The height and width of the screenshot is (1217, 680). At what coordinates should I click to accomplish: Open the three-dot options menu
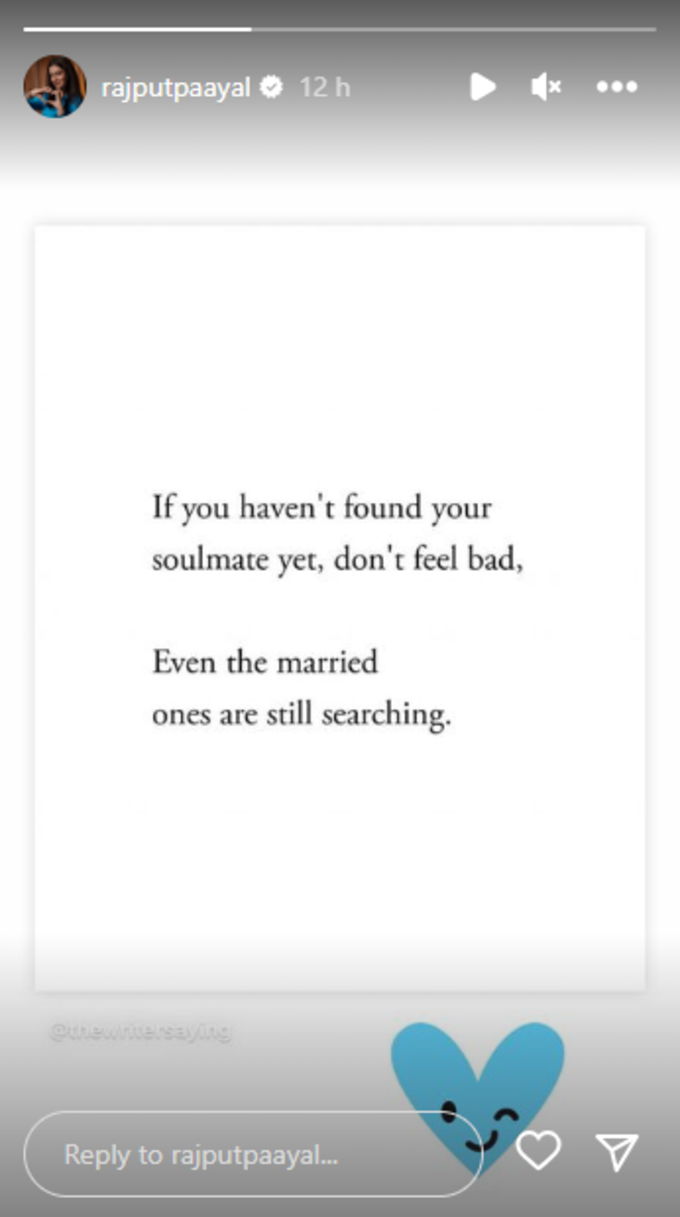(617, 88)
